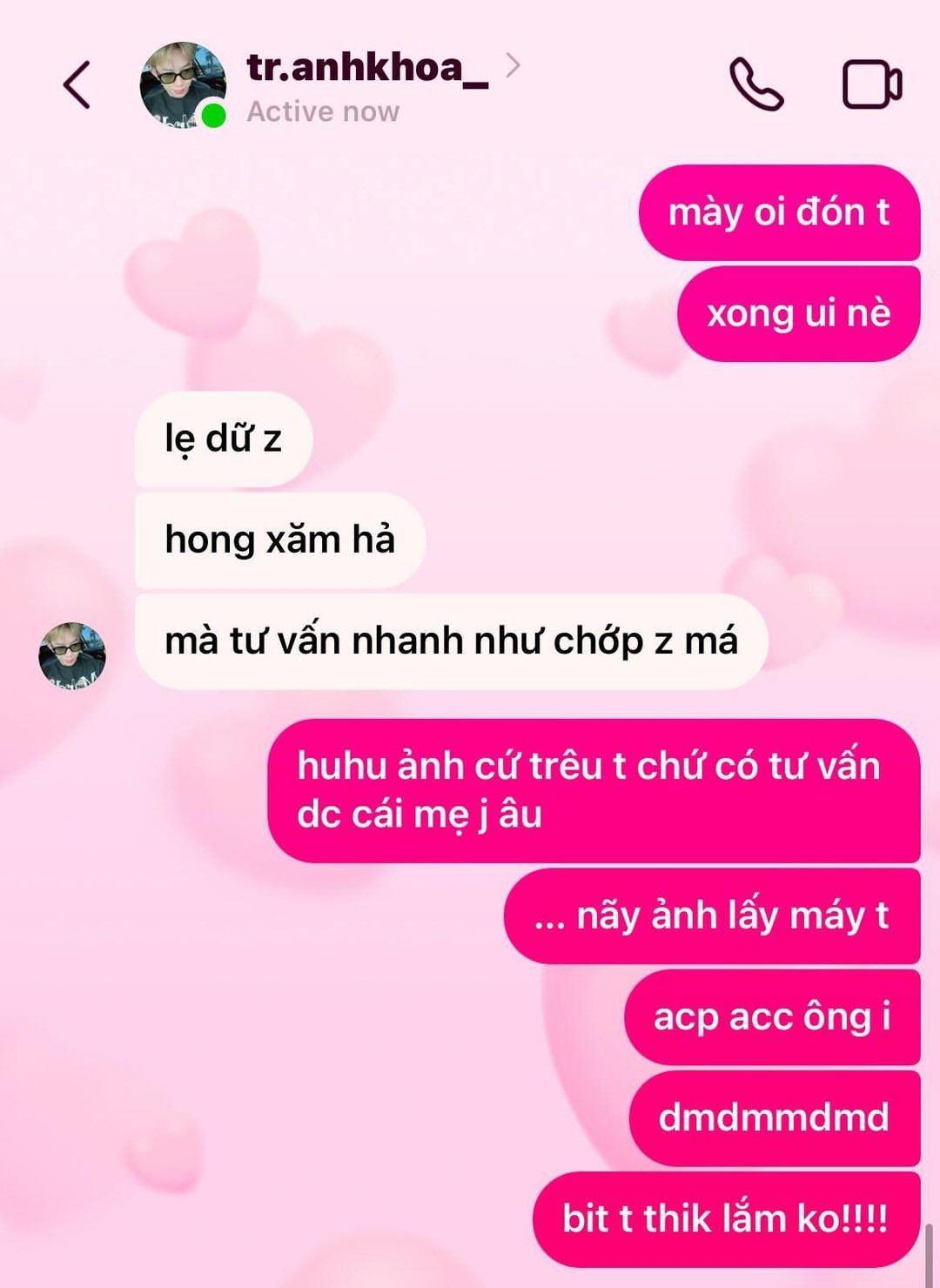Start a voice call with tr.anhkhoa_
The height and width of the screenshot is (1288, 940).
tap(755, 84)
